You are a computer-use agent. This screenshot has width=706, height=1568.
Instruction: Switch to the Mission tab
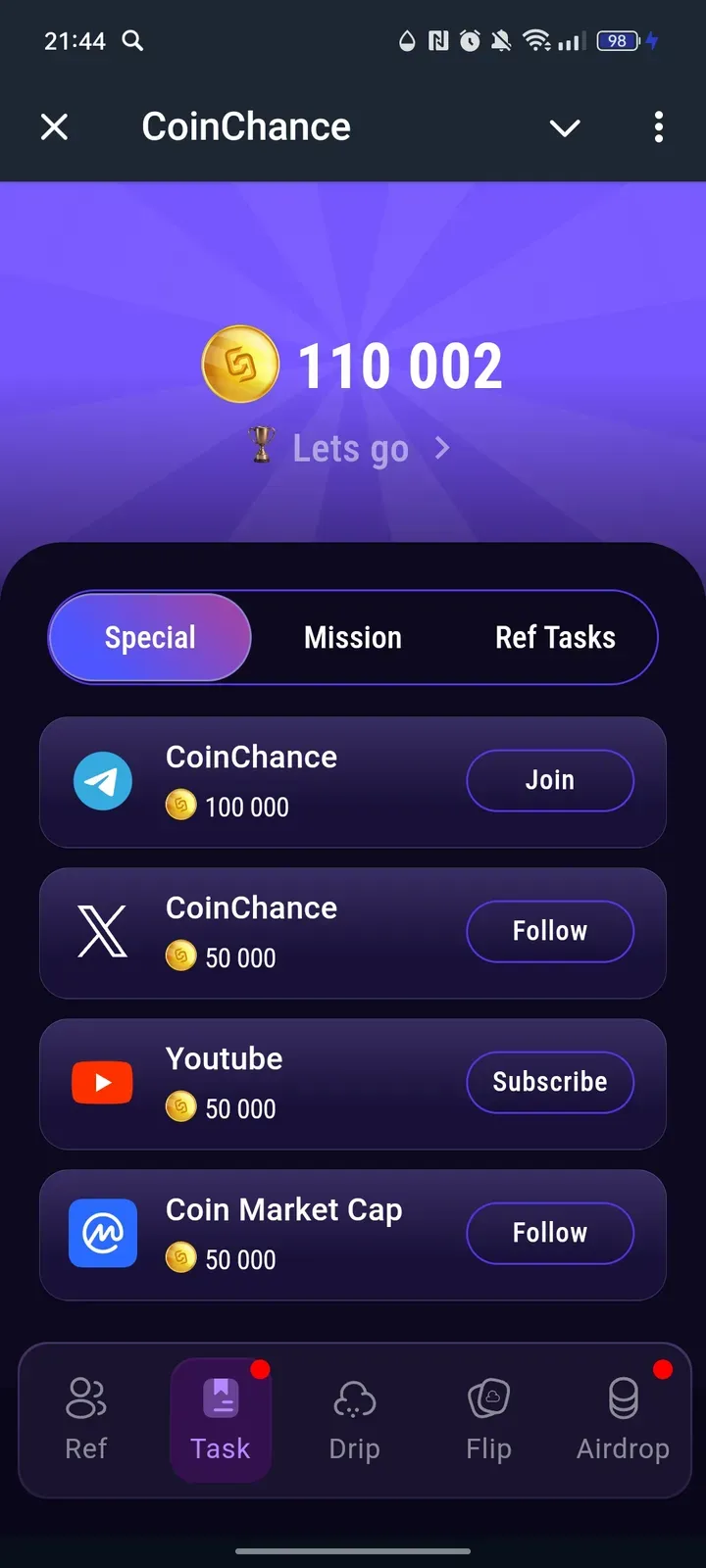pyautogui.click(x=353, y=637)
